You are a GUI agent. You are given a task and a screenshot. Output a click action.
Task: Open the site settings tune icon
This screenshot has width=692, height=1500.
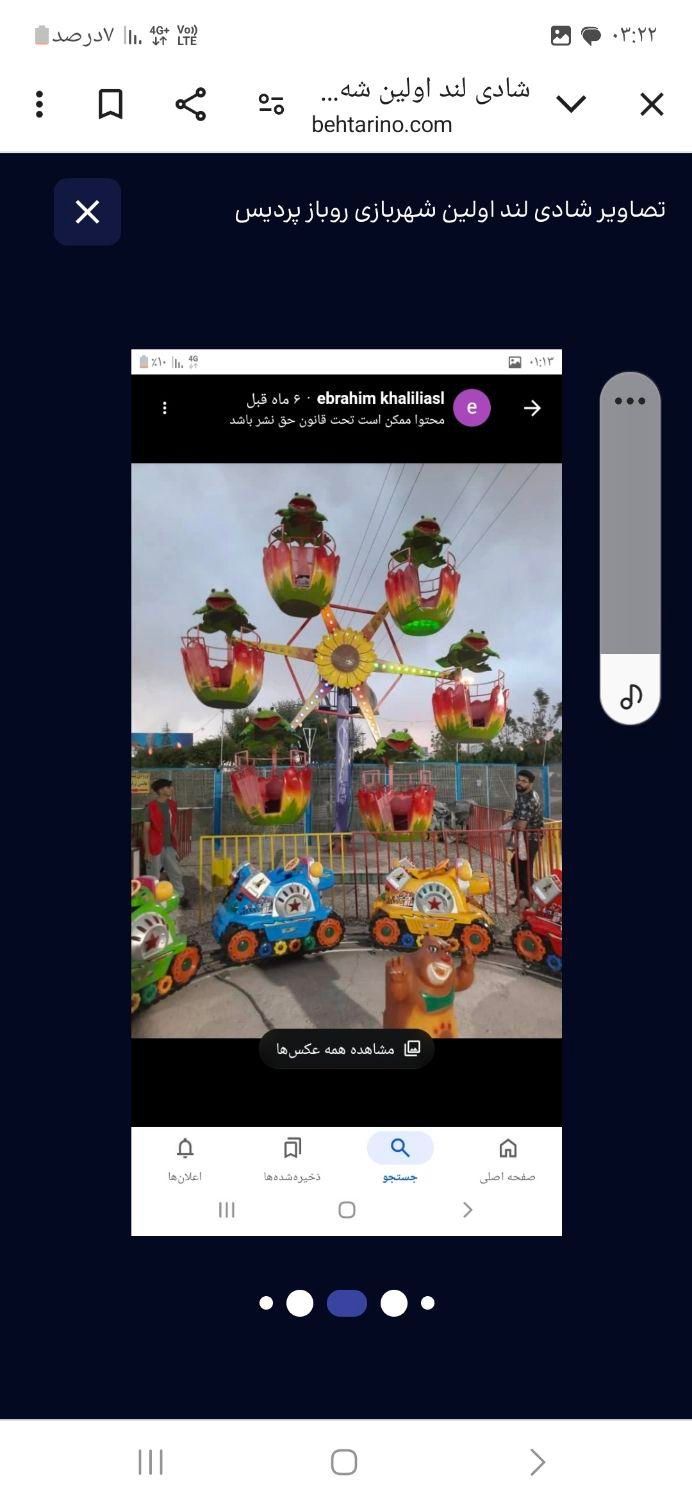(x=271, y=104)
